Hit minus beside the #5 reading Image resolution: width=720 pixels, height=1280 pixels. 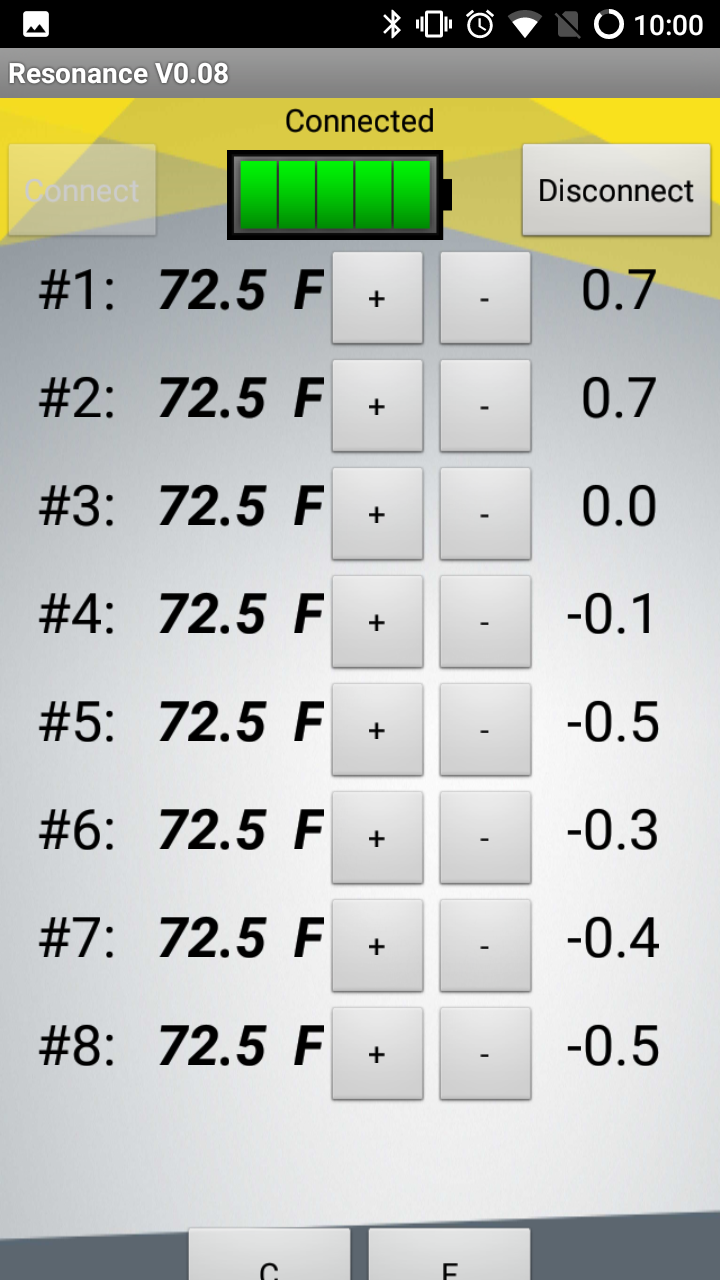(x=485, y=730)
